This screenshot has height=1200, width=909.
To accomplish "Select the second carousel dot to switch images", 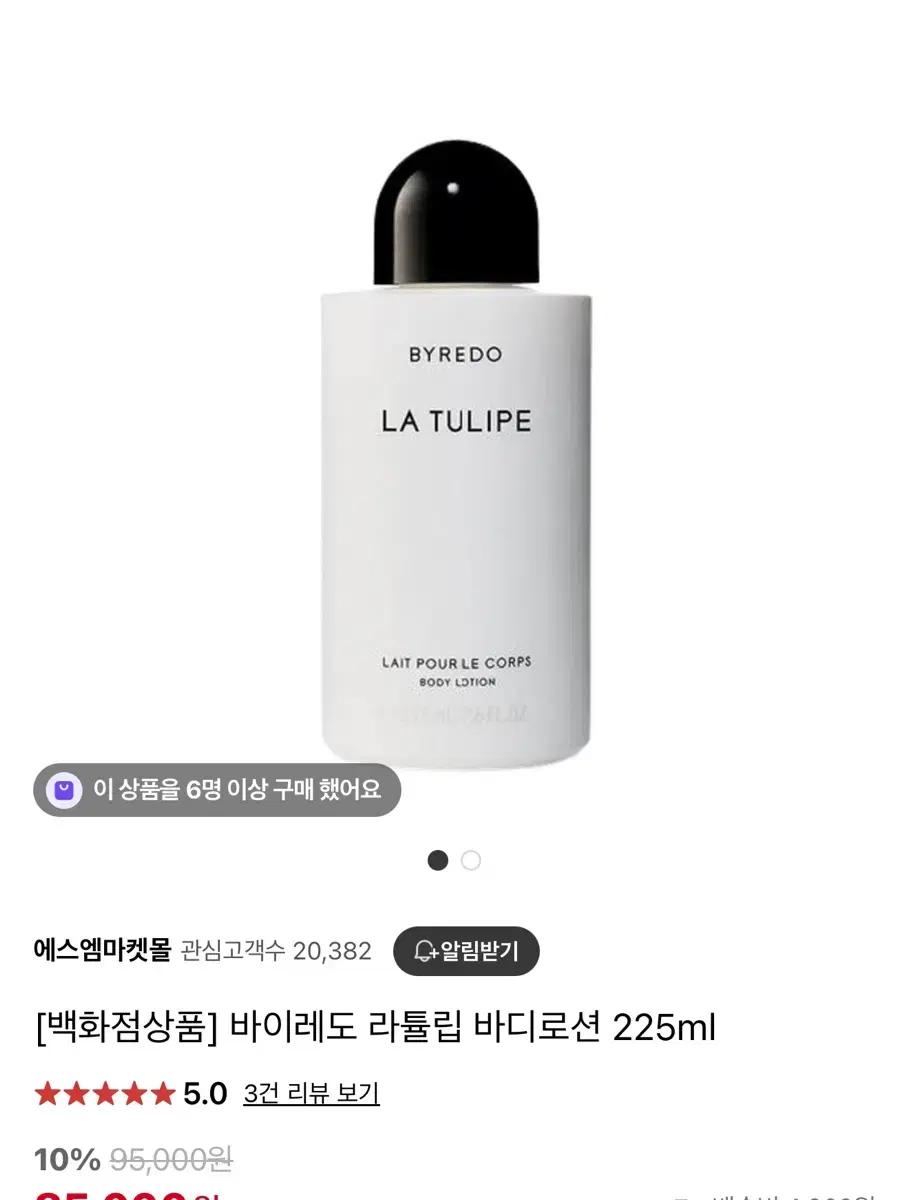I will point(470,860).
